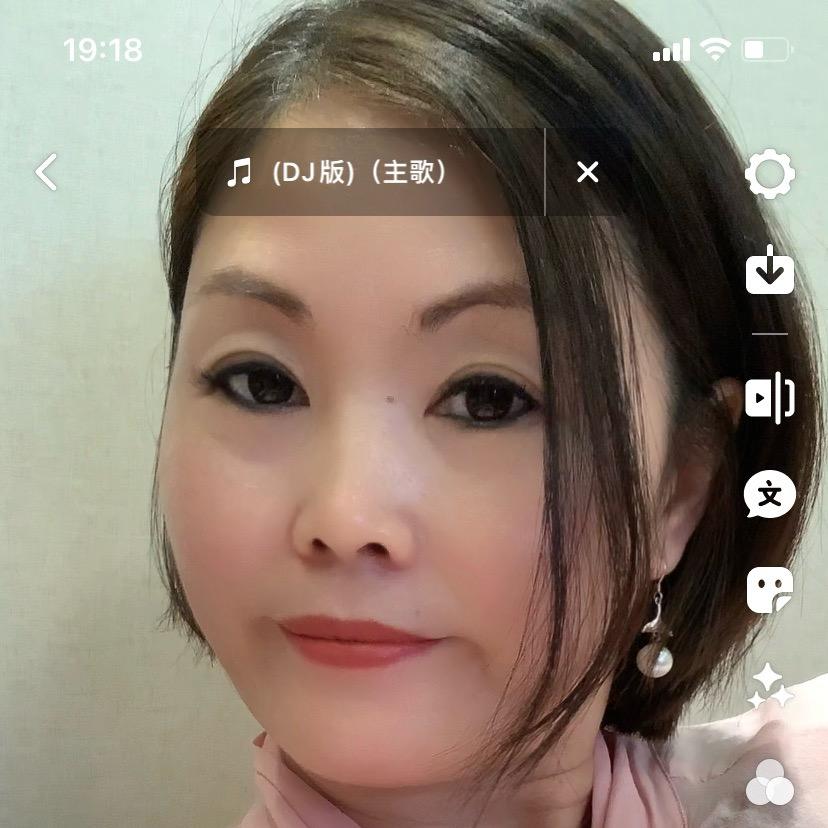The height and width of the screenshot is (828, 828).
Task: Add captions with the text bubble icon
Action: (769, 494)
